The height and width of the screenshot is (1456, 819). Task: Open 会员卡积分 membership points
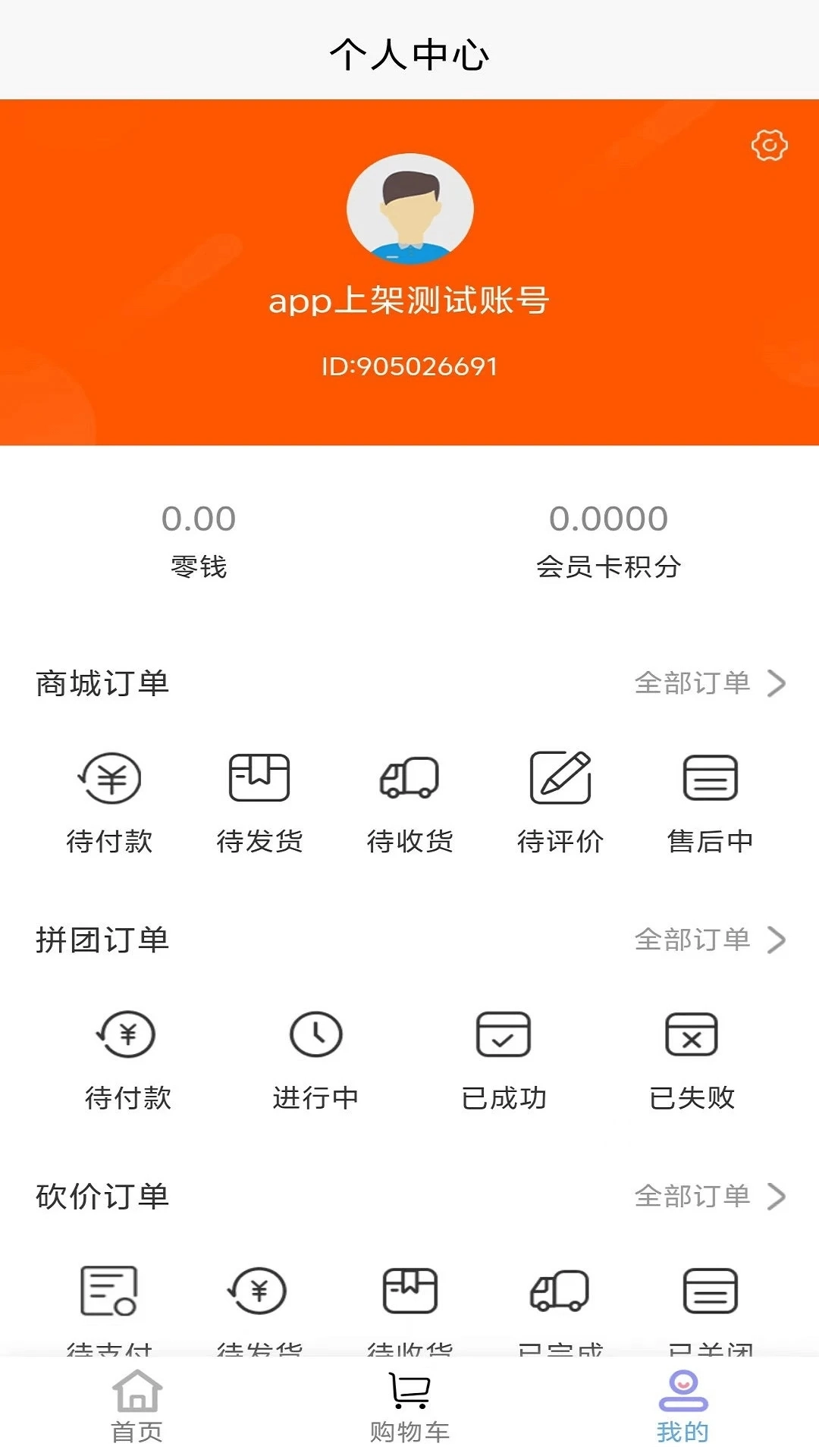pyautogui.click(x=607, y=538)
